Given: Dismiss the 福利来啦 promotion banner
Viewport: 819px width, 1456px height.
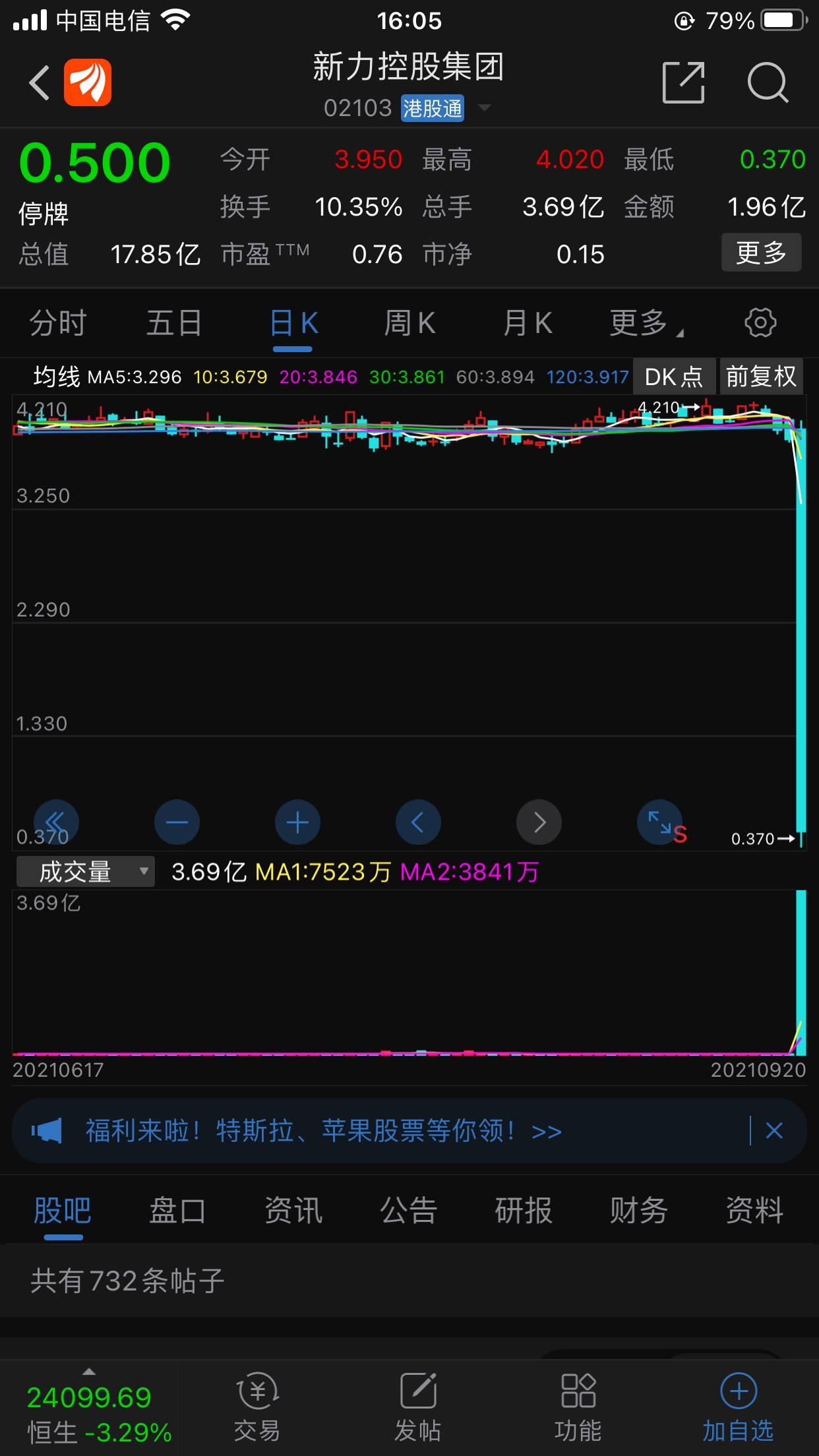Looking at the screenshot, I should pyautogui.click(x=774, y=1131).
